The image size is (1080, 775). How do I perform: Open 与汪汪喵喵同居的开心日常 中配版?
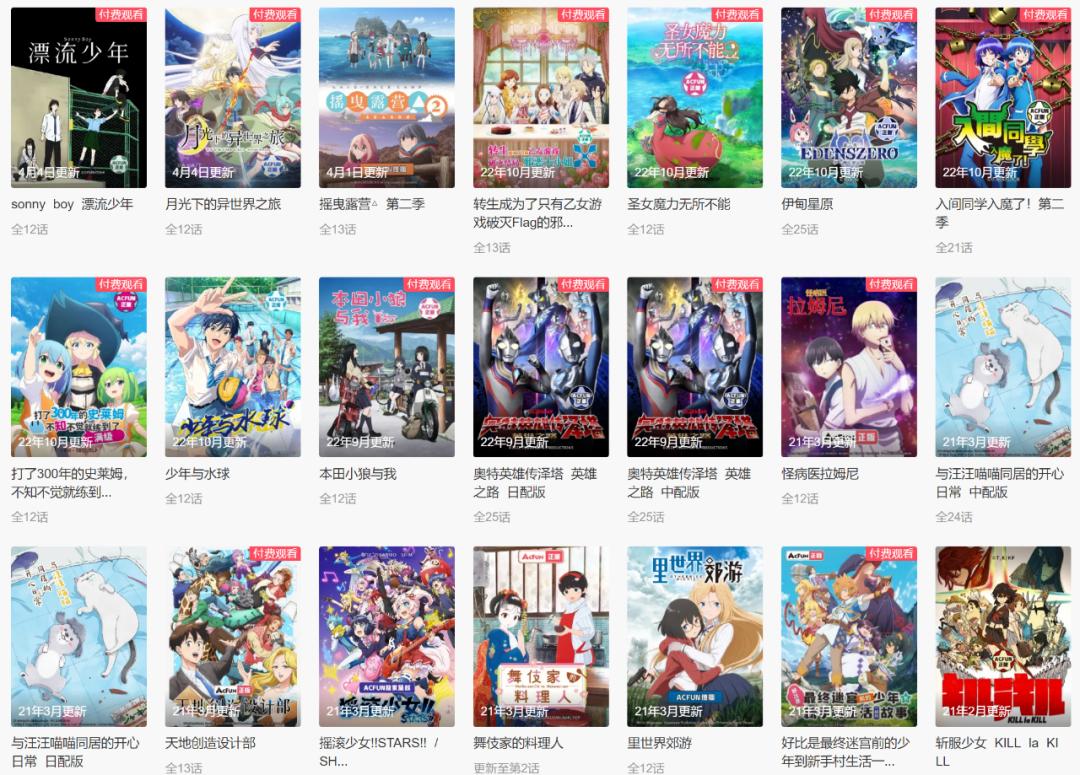coord(1003,367)
